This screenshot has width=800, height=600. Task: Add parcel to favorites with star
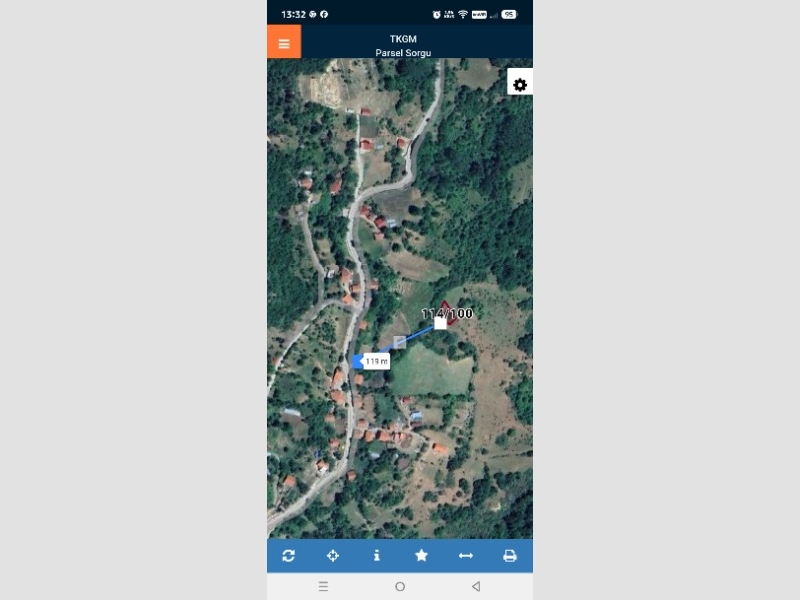421,556
